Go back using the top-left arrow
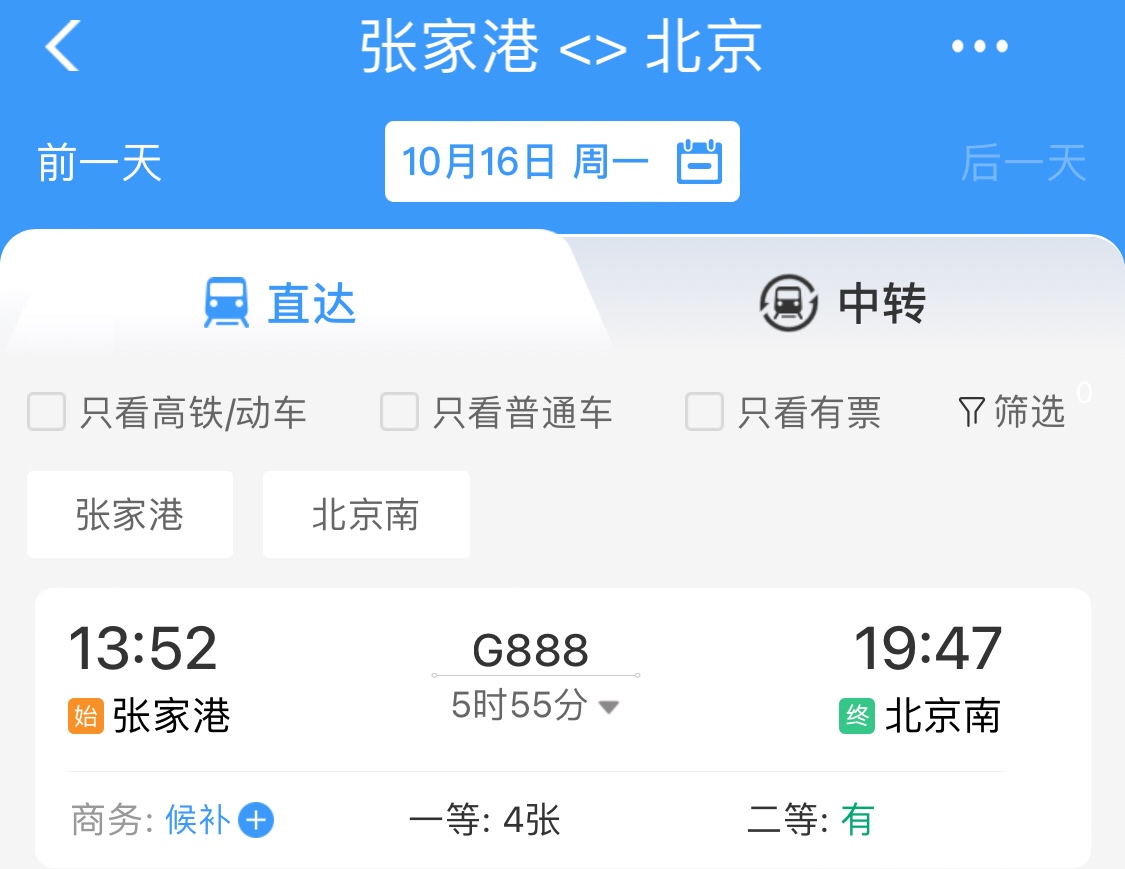1125x869 pixels. (x=62, y=46)
